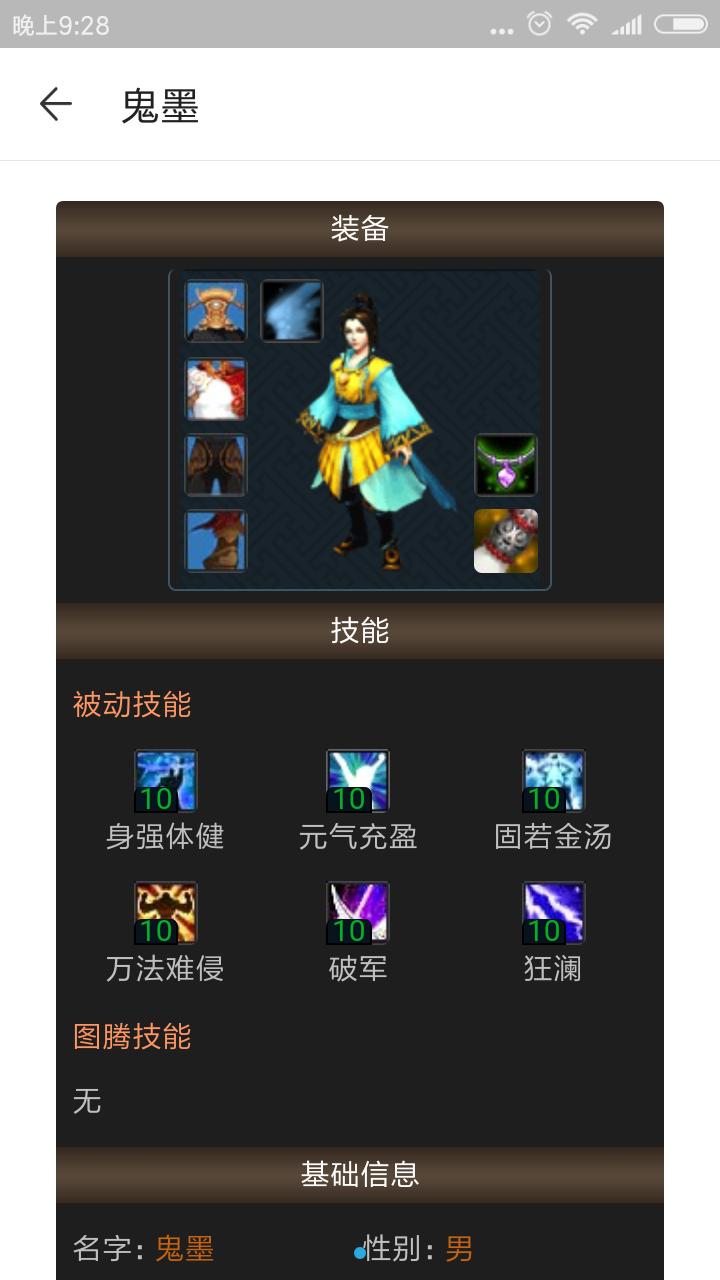Open the skull bead bracelet equipment slot

click(x=506, y=541)
